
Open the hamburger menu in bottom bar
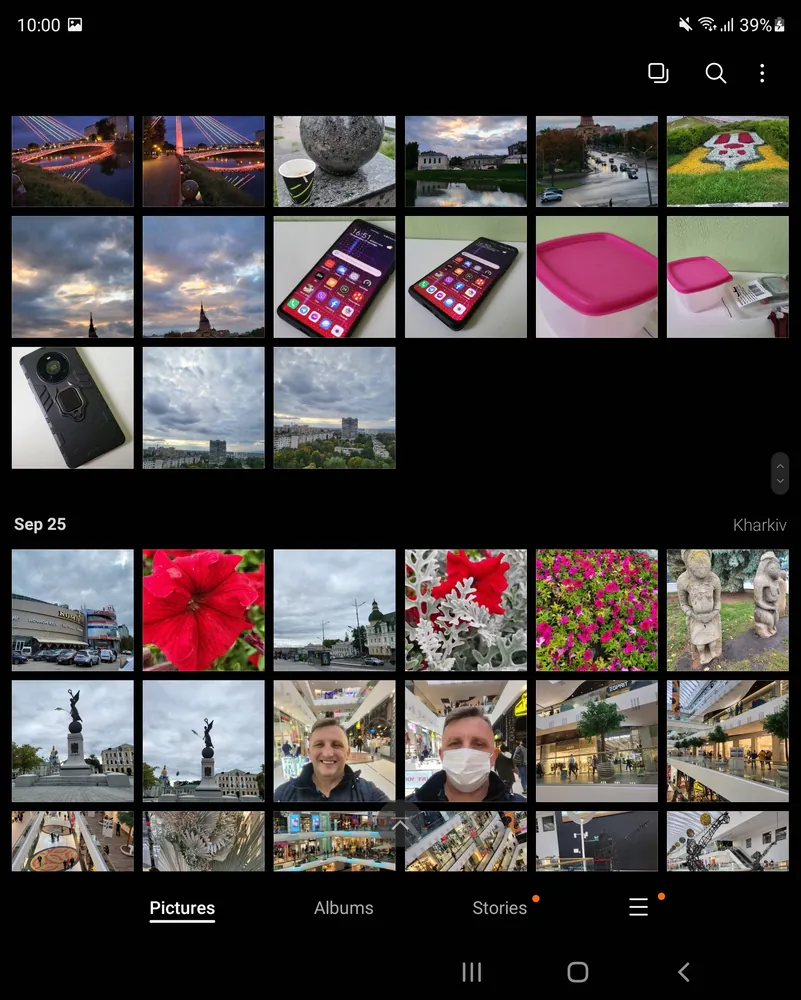tap(638, 907)
